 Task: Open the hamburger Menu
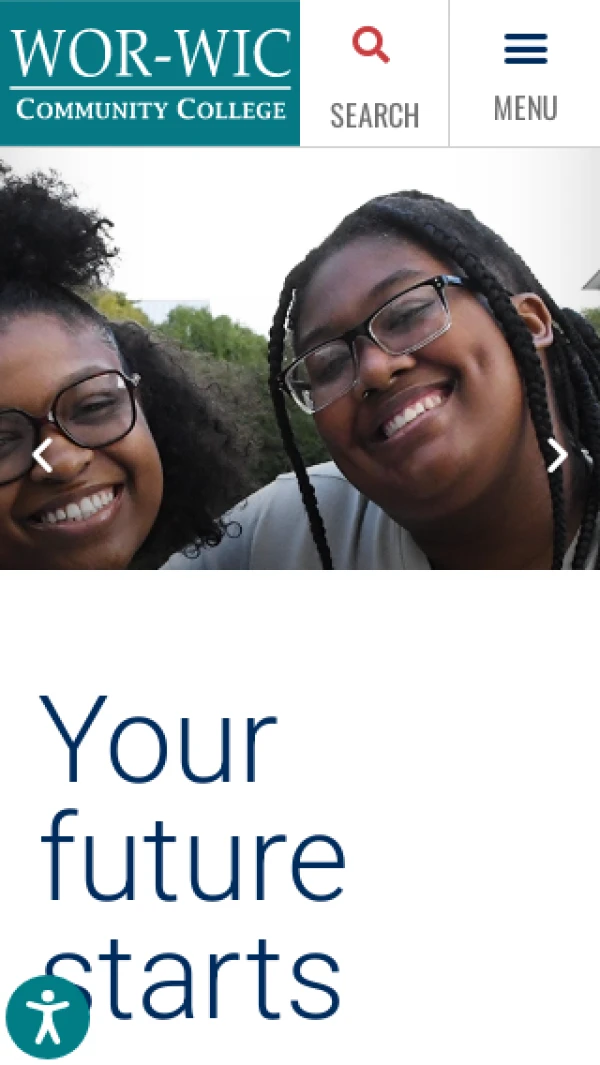tap(525, 73)
